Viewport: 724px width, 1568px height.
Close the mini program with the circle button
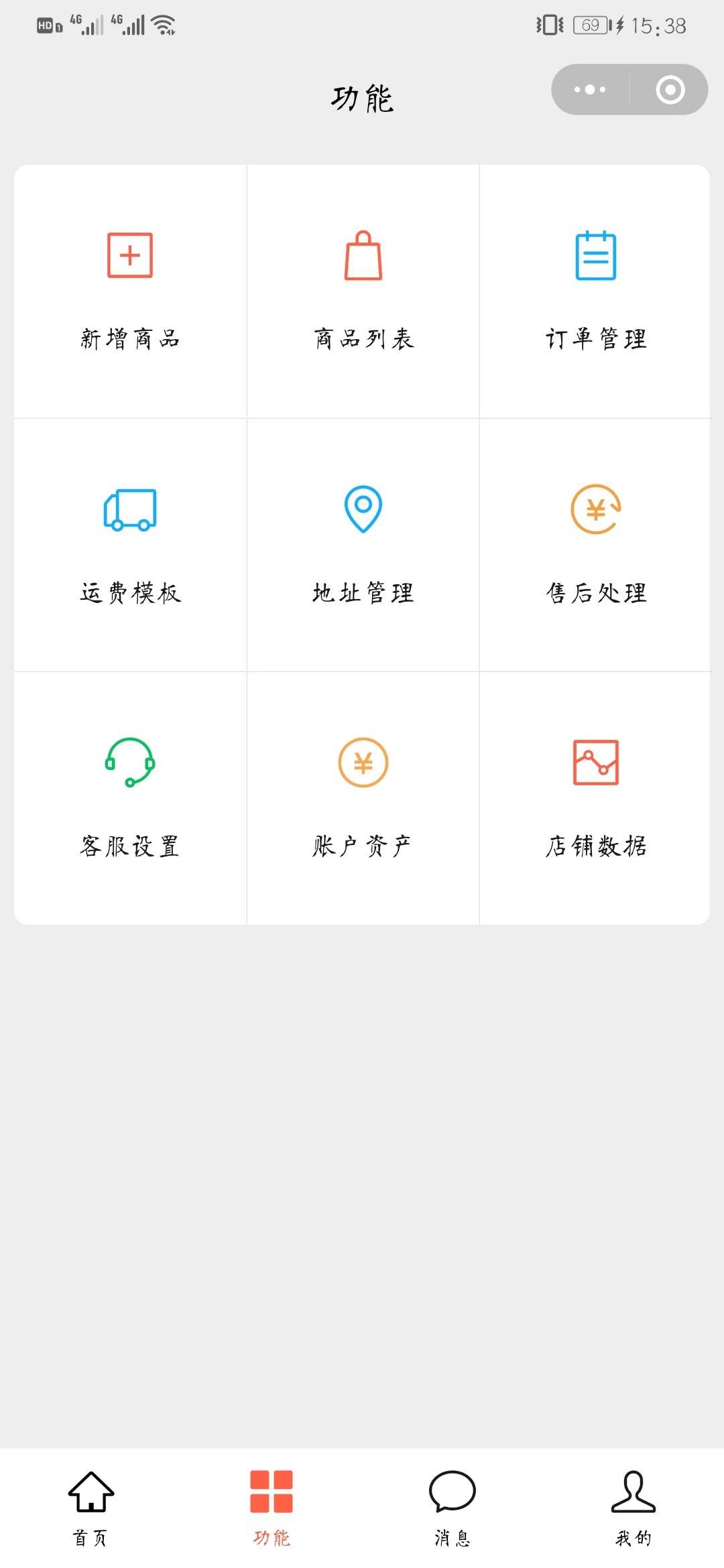(x=670, y=90)
